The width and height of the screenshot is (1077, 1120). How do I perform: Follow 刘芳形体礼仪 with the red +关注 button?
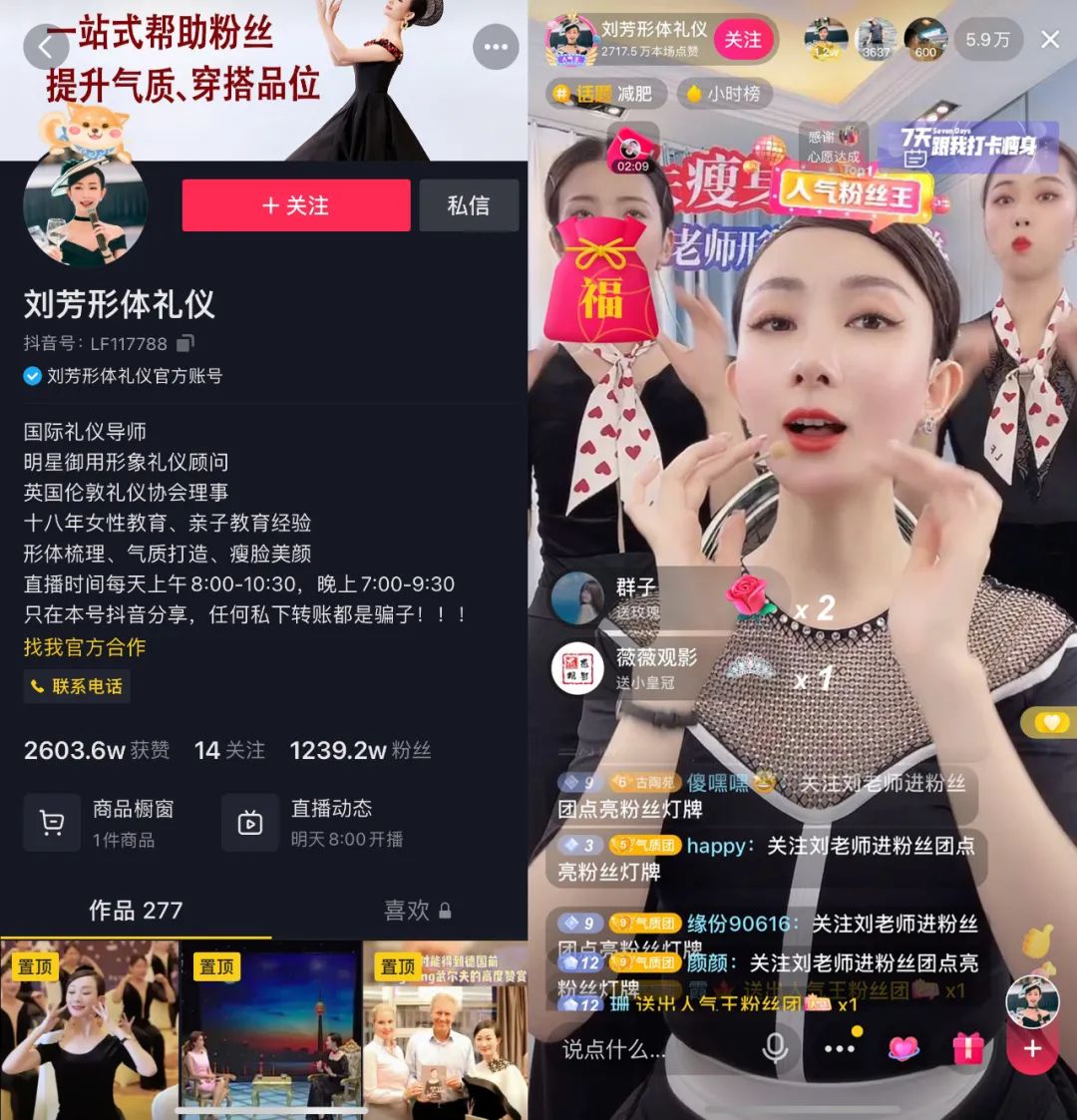(x=296, y=205)
